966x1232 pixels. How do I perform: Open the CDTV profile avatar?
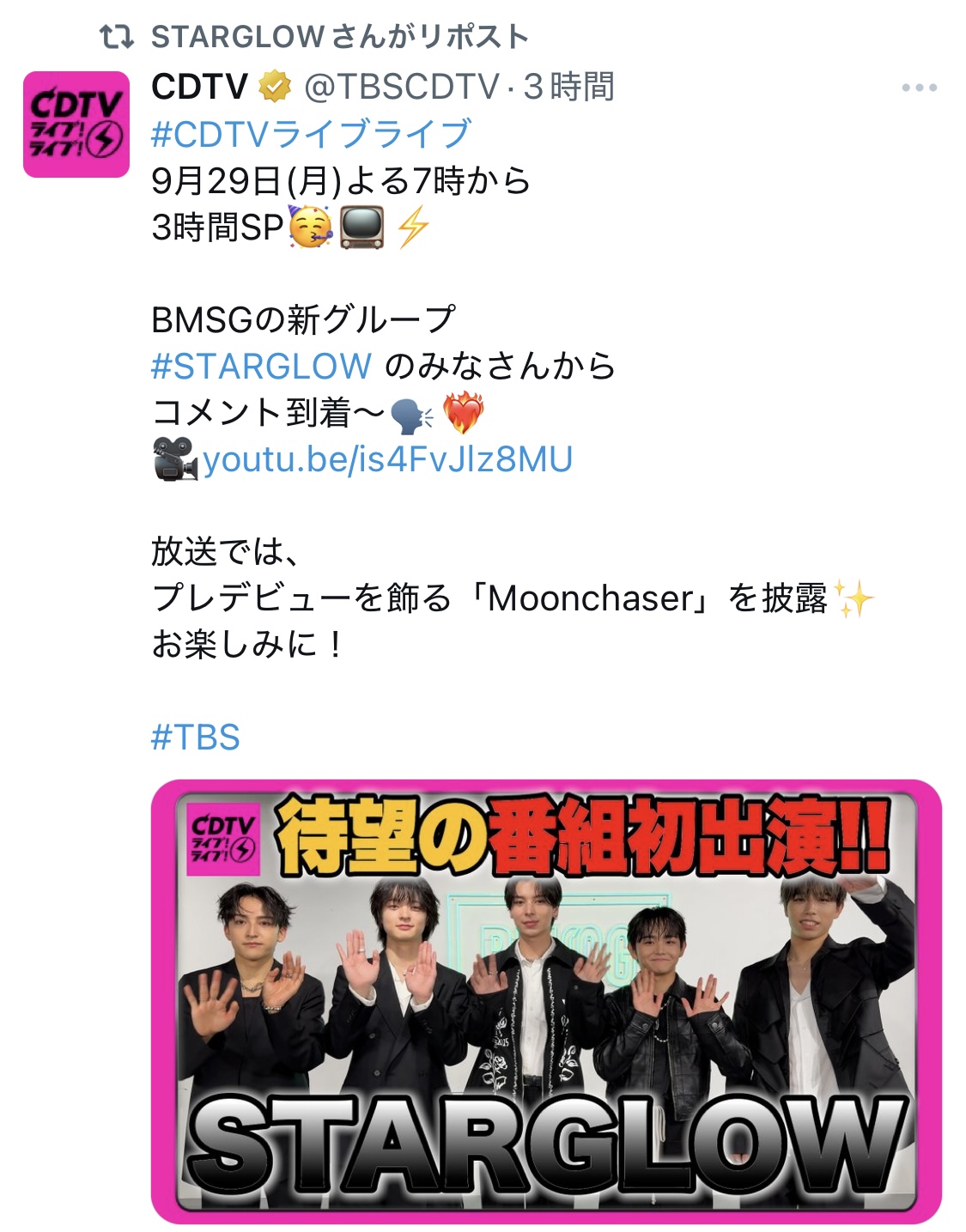(76, 124)
